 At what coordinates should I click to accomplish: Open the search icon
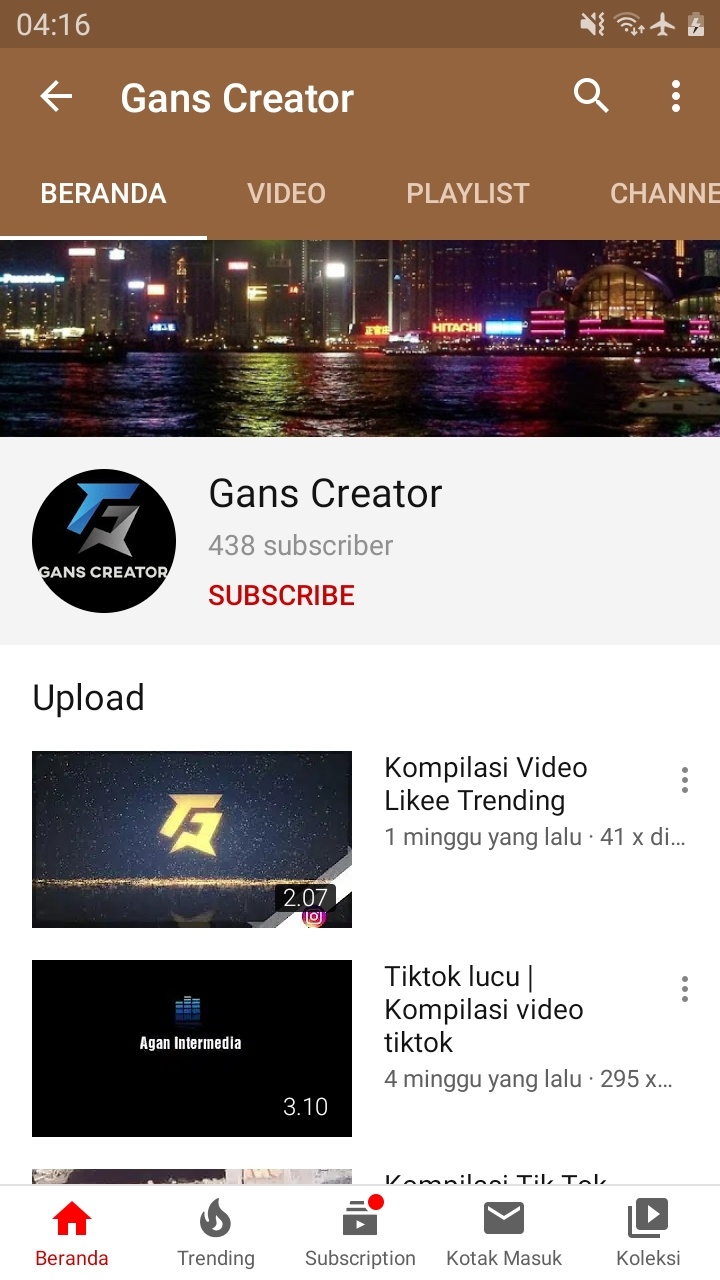coord(591,96)
